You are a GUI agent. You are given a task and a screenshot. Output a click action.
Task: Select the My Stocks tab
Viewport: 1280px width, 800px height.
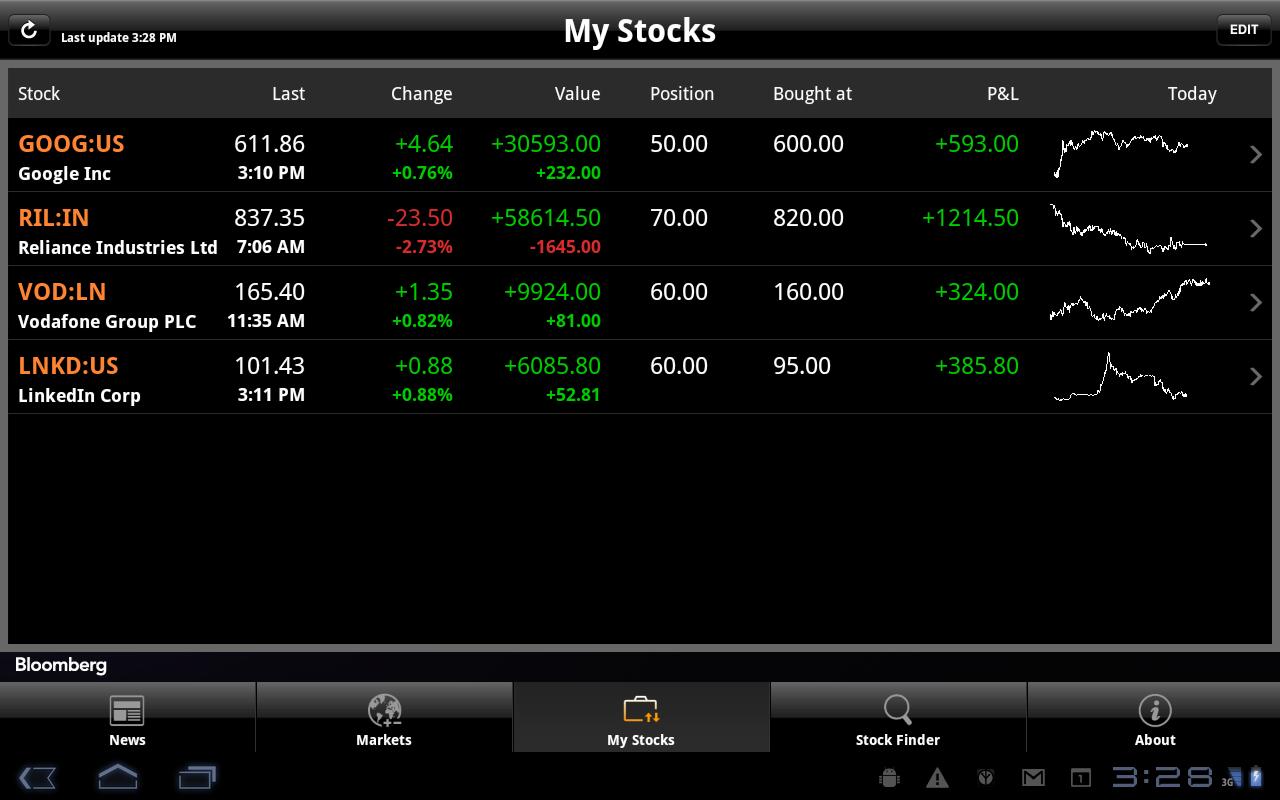(641, 720)
